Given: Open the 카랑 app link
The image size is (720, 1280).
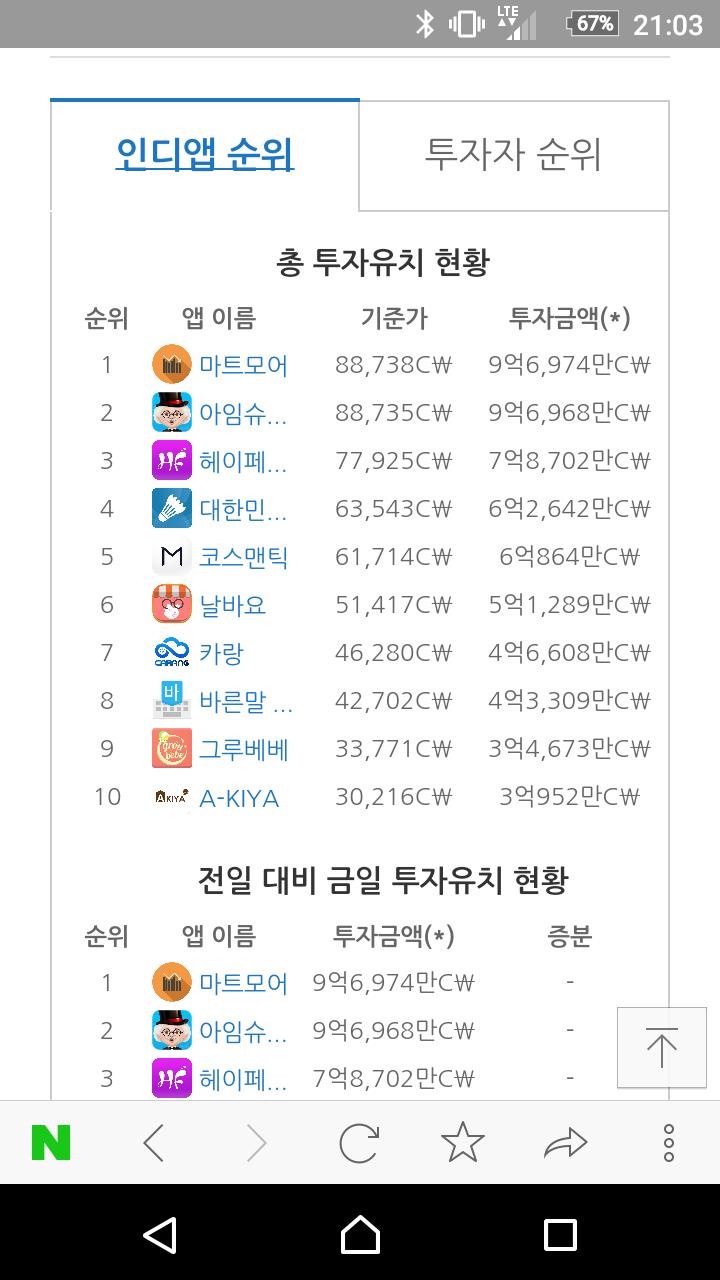Looking at the screenshot, I should point(221,653).
